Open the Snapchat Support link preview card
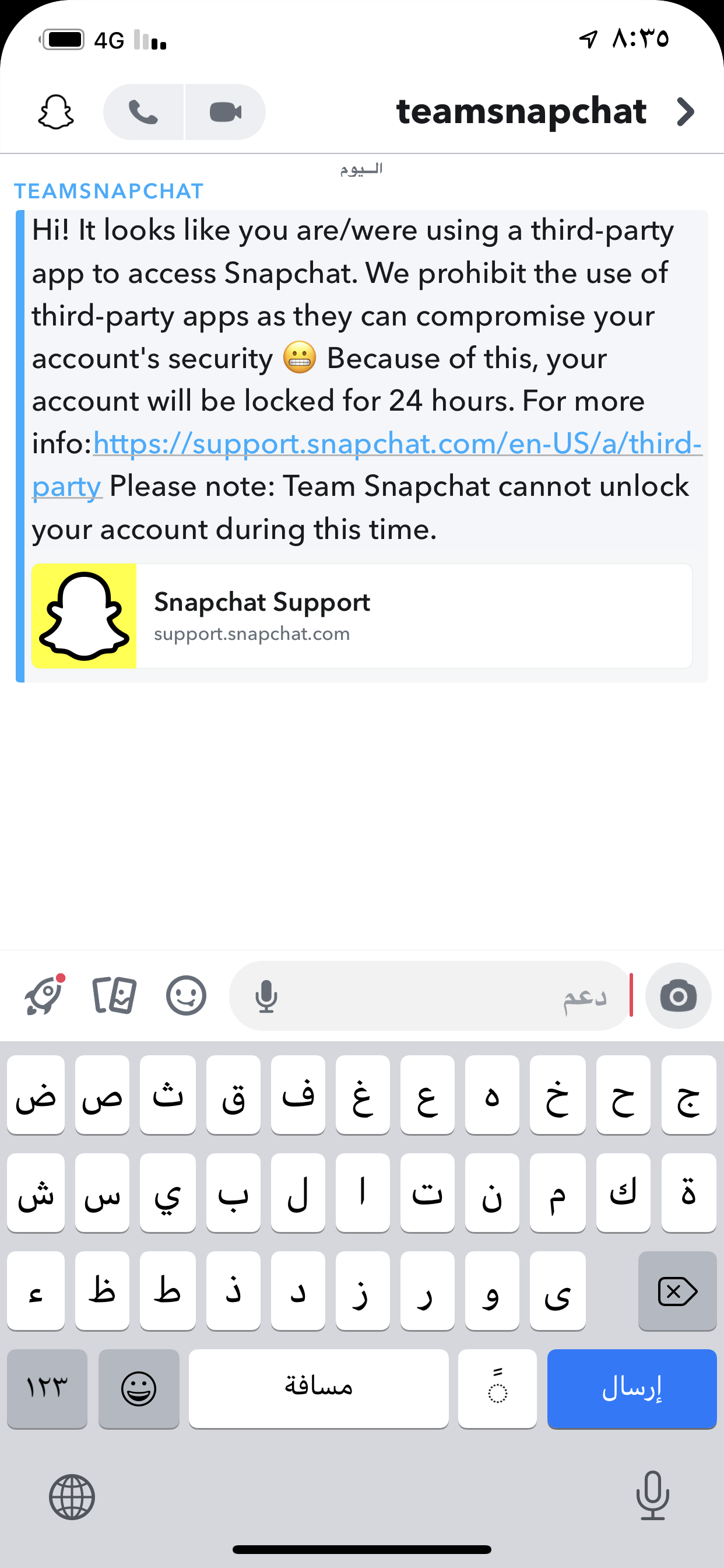724x1568 pixels. [362, 616]
